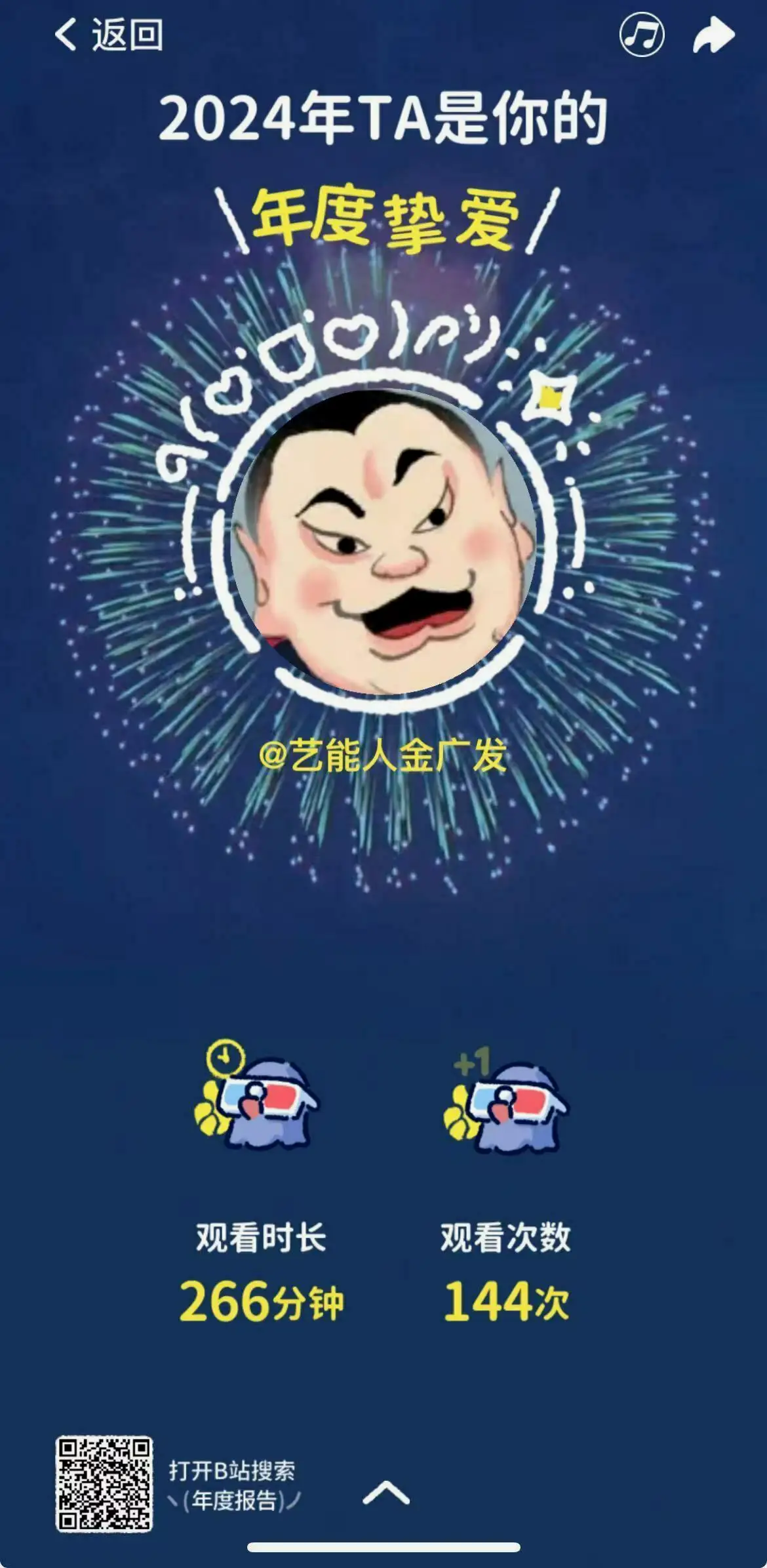Share this annual report page
This screenshot has height=1568, width=767.
click(x=713, y=35)
